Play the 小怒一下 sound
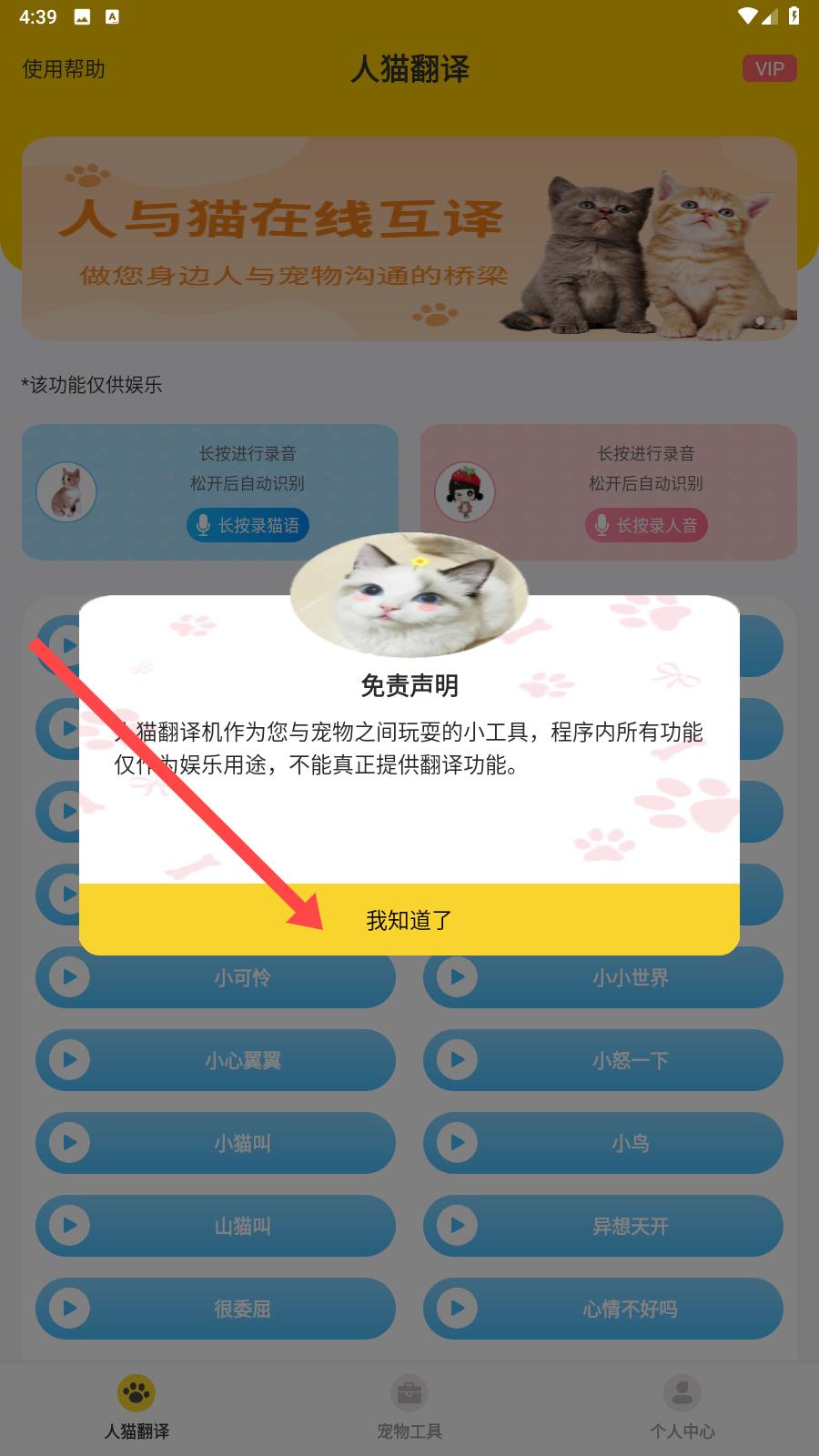 (603, 1060)
